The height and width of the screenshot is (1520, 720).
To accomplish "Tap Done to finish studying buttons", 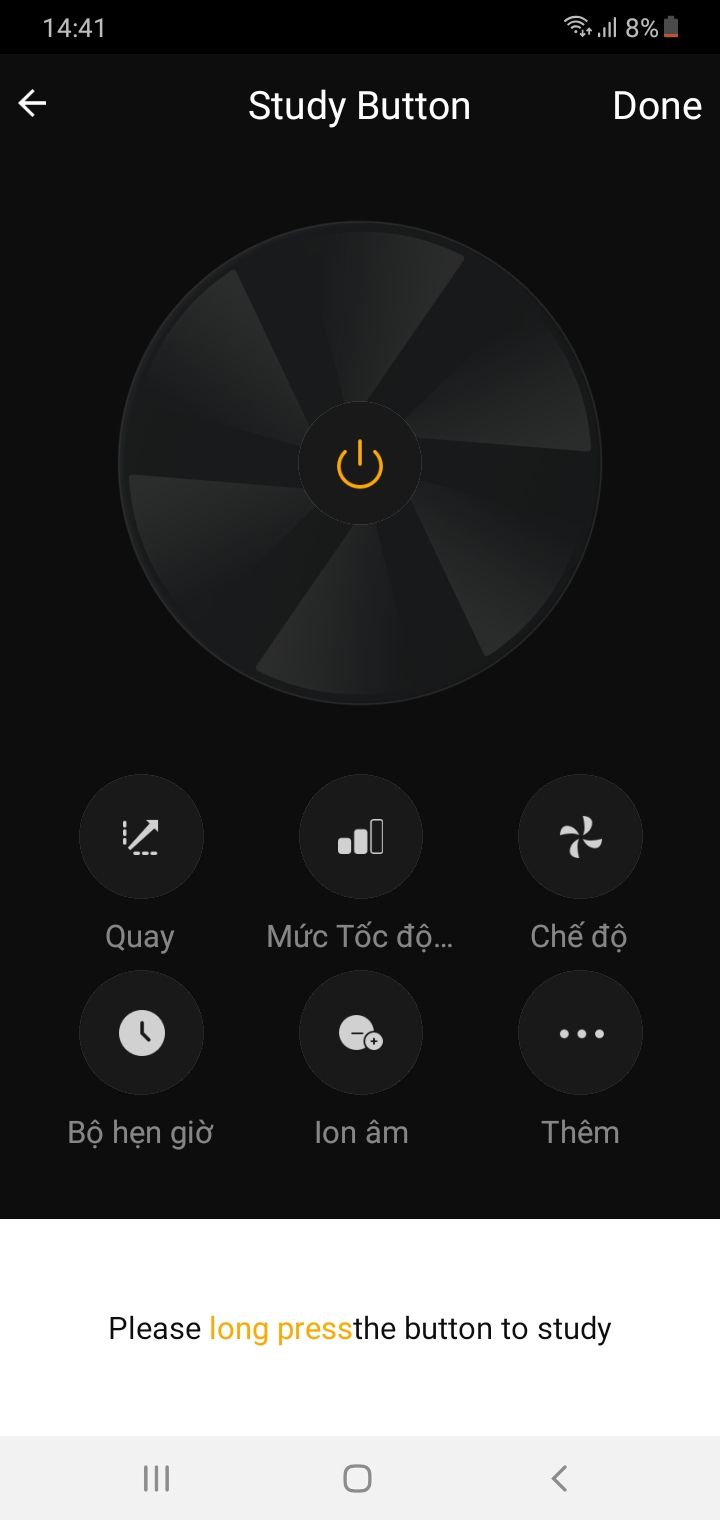I will click(x=657, y=106).
